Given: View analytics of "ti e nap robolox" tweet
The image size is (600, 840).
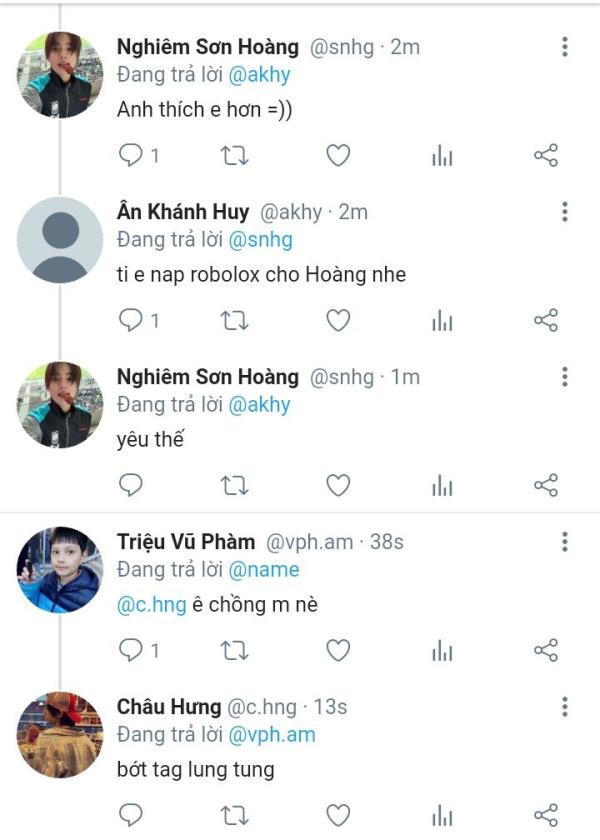Looking at the screenshot, I should pos(442,320).
